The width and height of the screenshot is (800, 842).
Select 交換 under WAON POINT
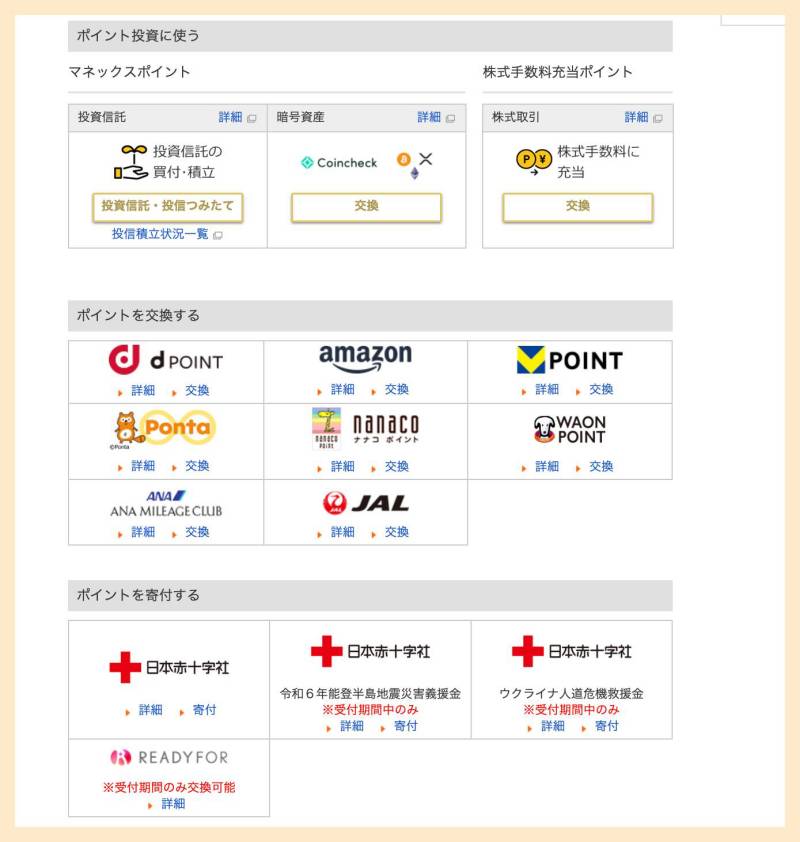[x=601, y=466]
